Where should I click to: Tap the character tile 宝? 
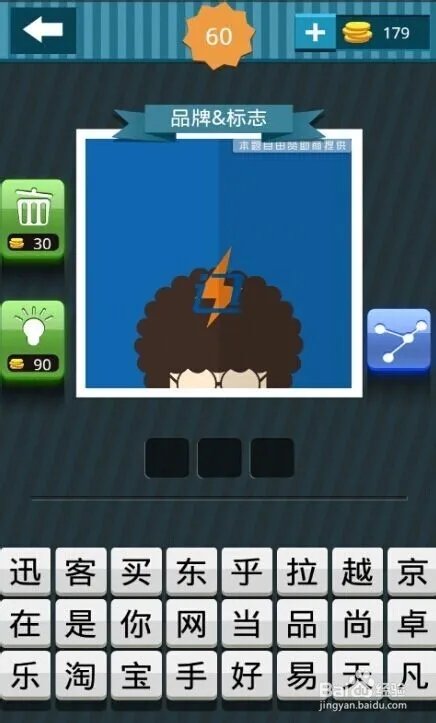[136, 675]
